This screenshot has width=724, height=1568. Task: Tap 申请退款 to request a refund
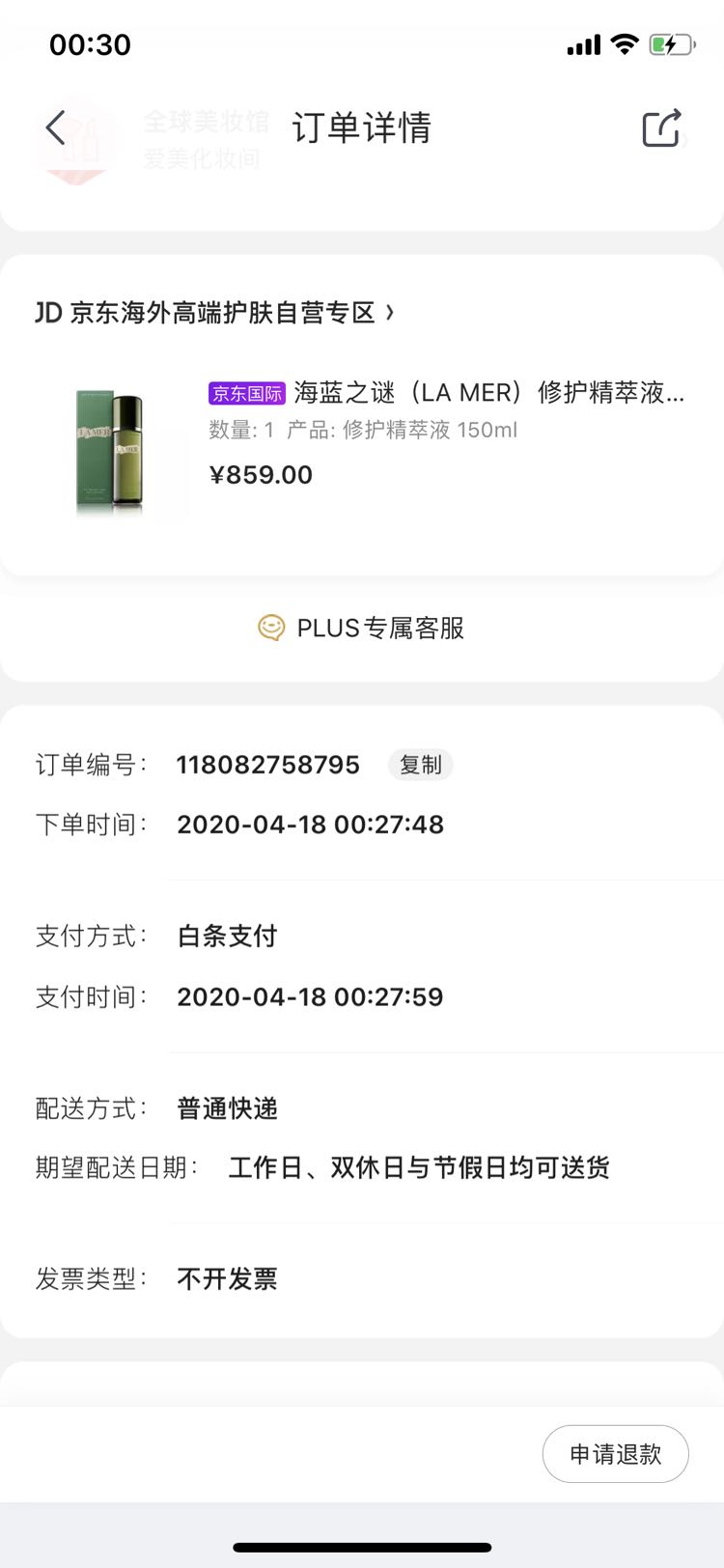point(615,1453)
